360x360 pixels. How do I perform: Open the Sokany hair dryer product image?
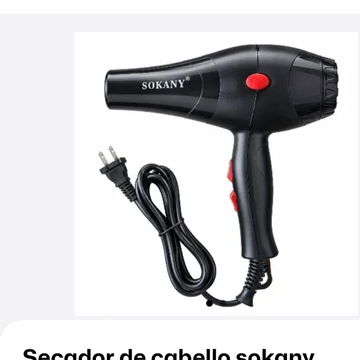(217, 174)
